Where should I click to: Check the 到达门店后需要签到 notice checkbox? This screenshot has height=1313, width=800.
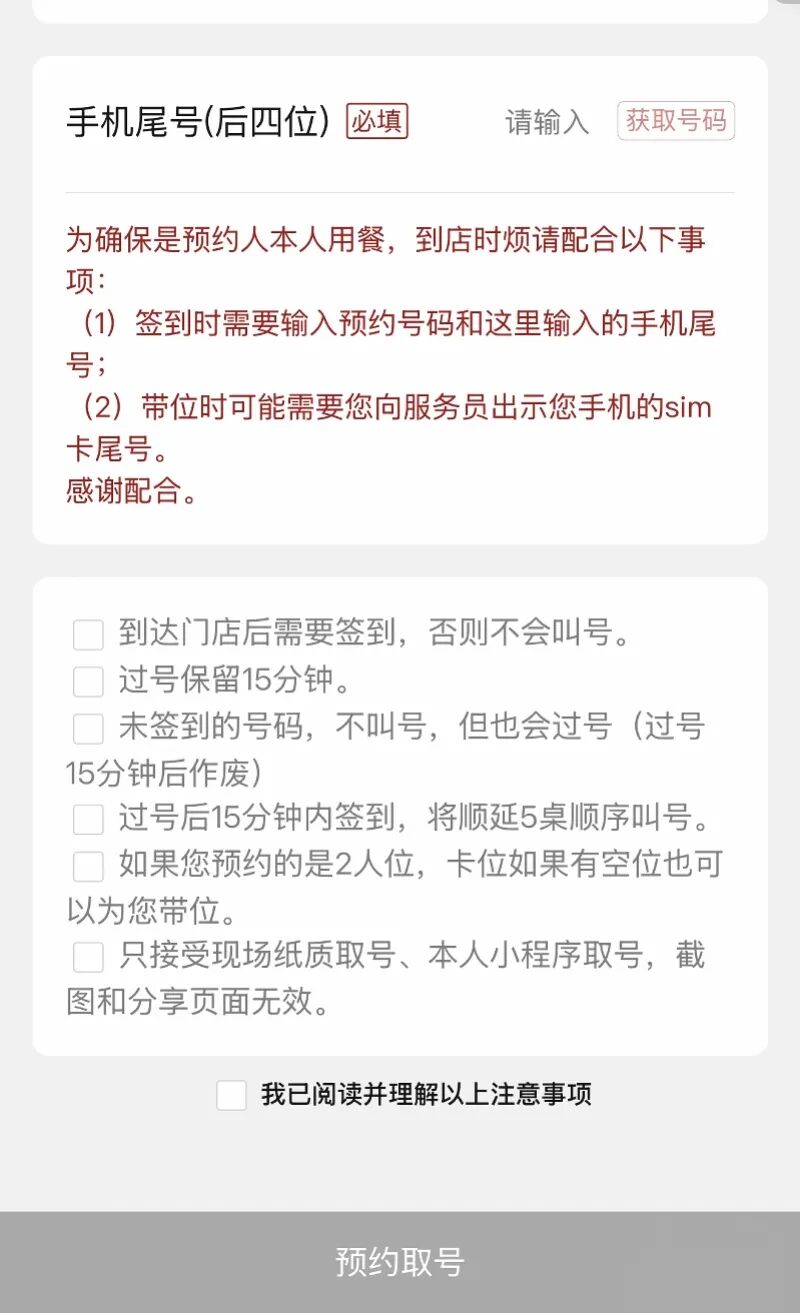pyautogui.click(x=86, y=635)
